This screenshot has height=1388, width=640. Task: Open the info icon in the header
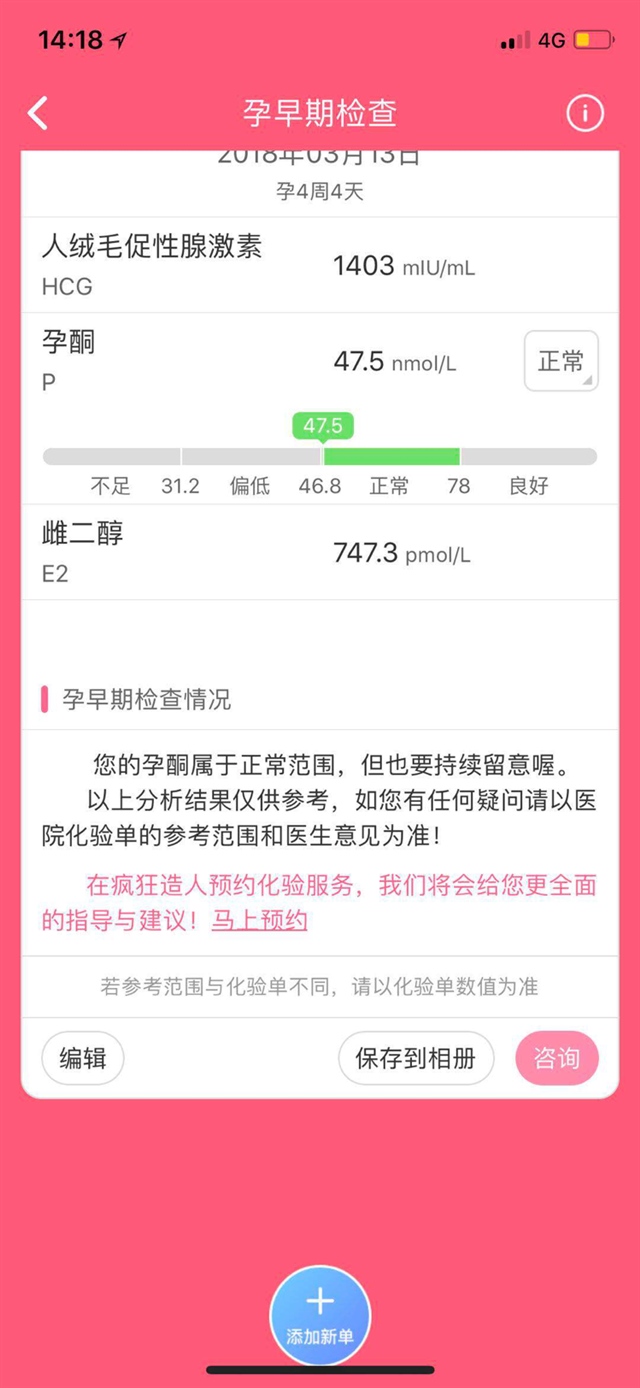coord(585,113)
